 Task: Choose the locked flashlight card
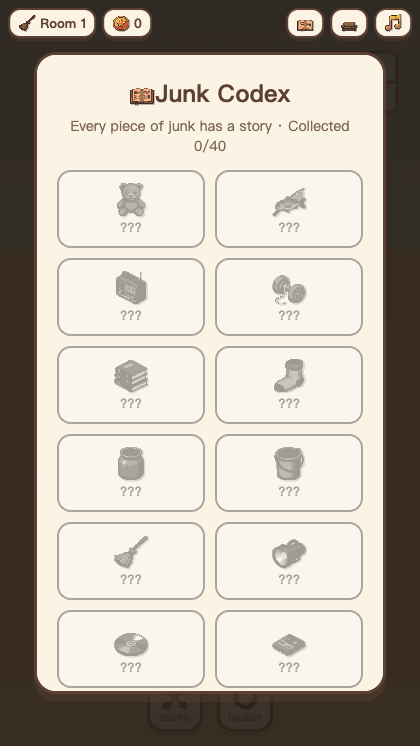click(289, 561)
